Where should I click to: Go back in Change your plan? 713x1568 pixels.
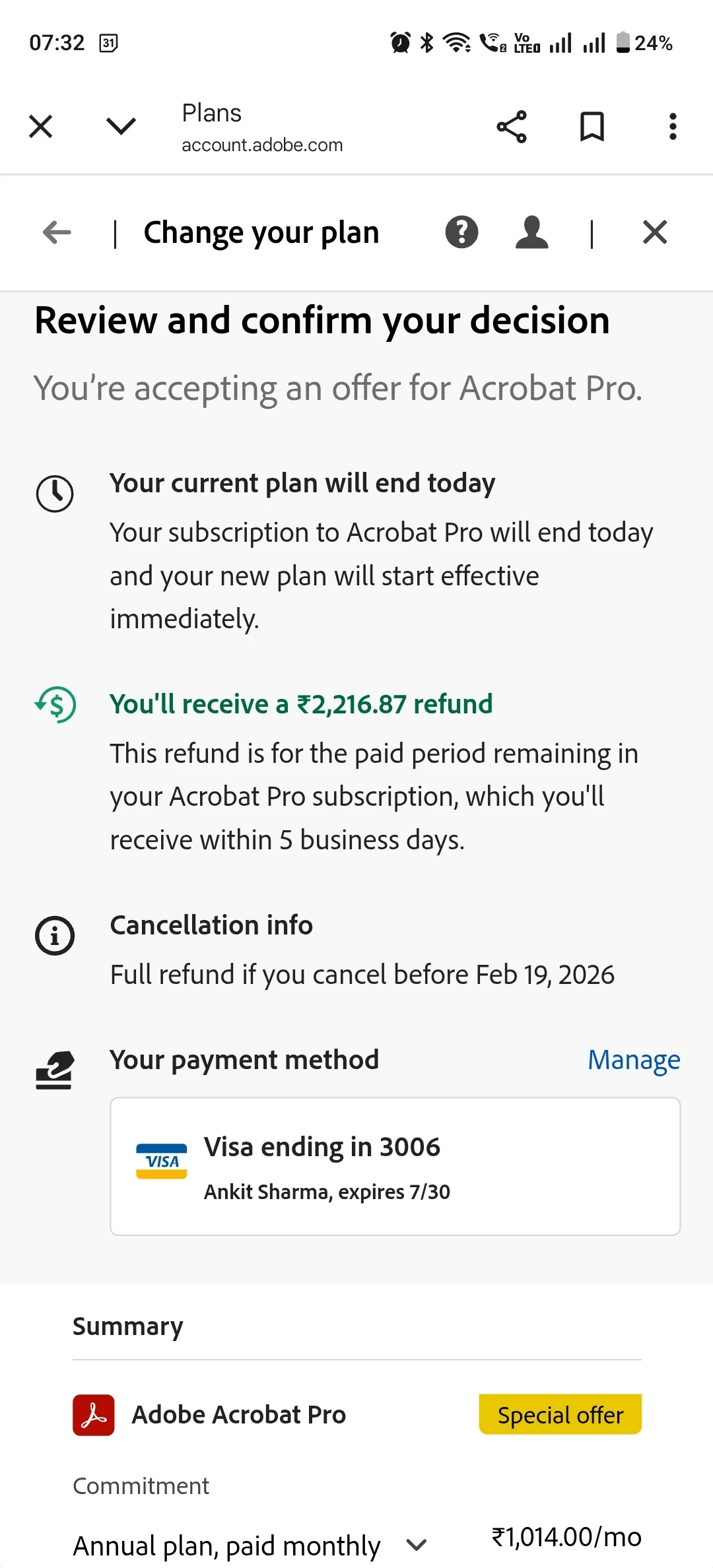tap(57, 232)
